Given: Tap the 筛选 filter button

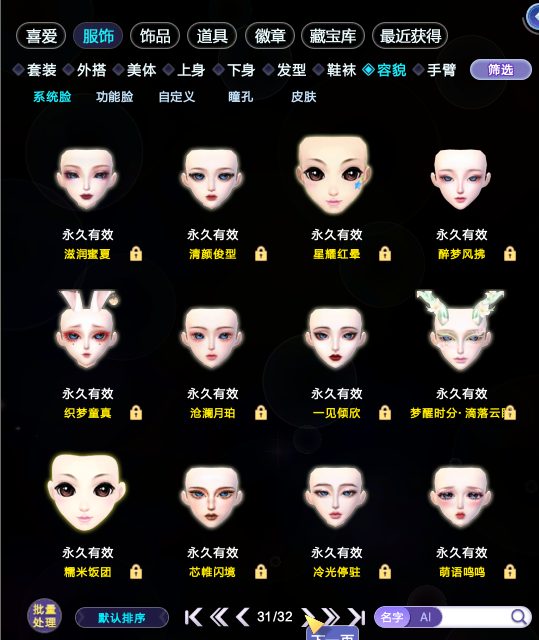Looking at the screenshot, I should [501, 70].
